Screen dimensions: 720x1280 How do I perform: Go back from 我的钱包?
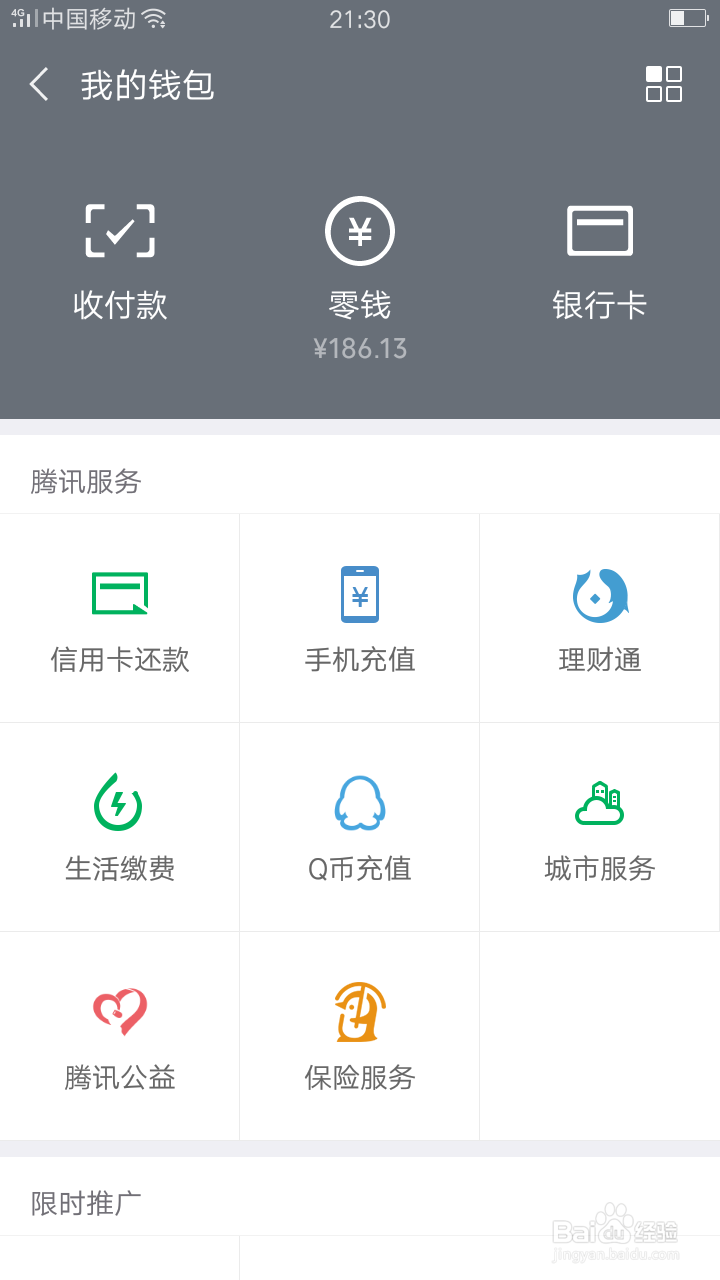click(40, 85)
